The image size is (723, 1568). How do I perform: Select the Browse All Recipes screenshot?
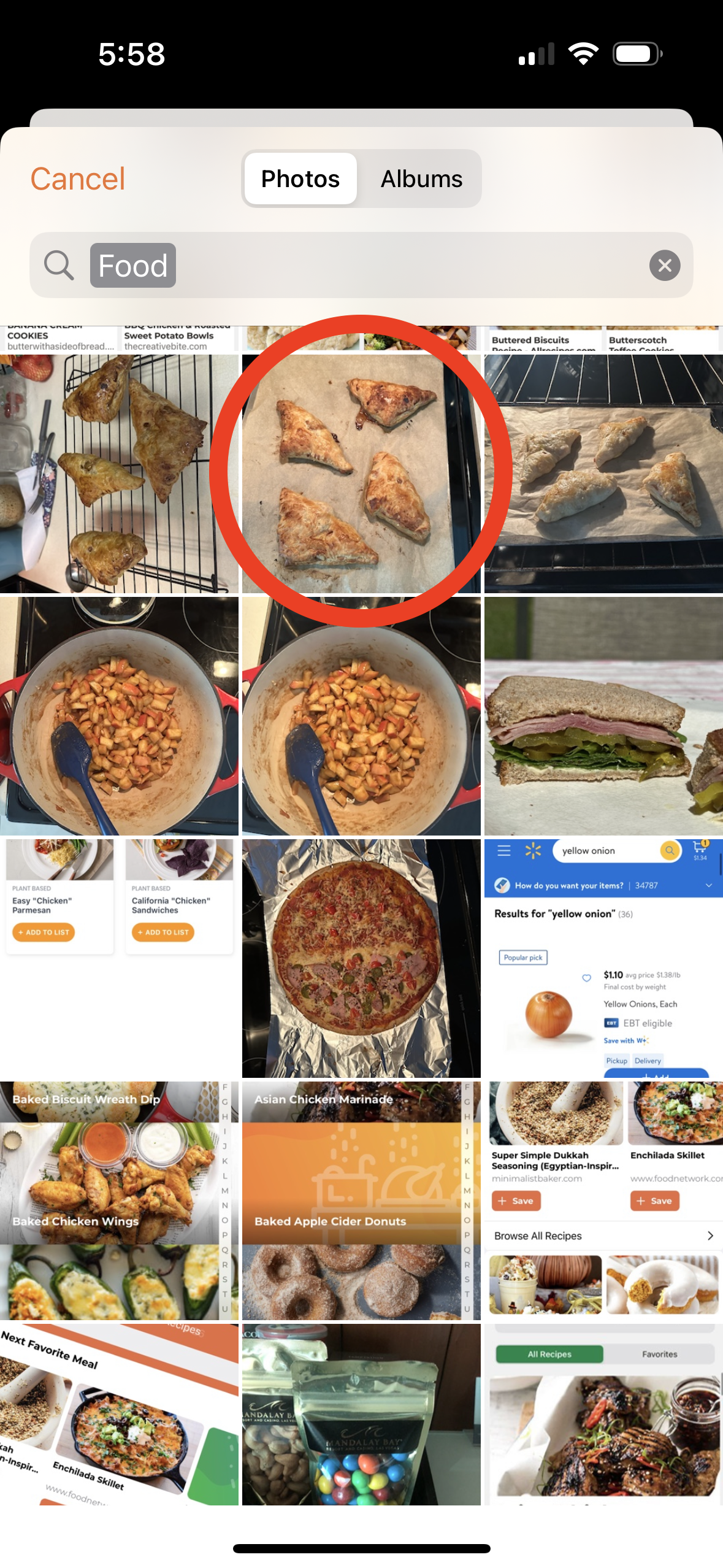point(603,1201)
